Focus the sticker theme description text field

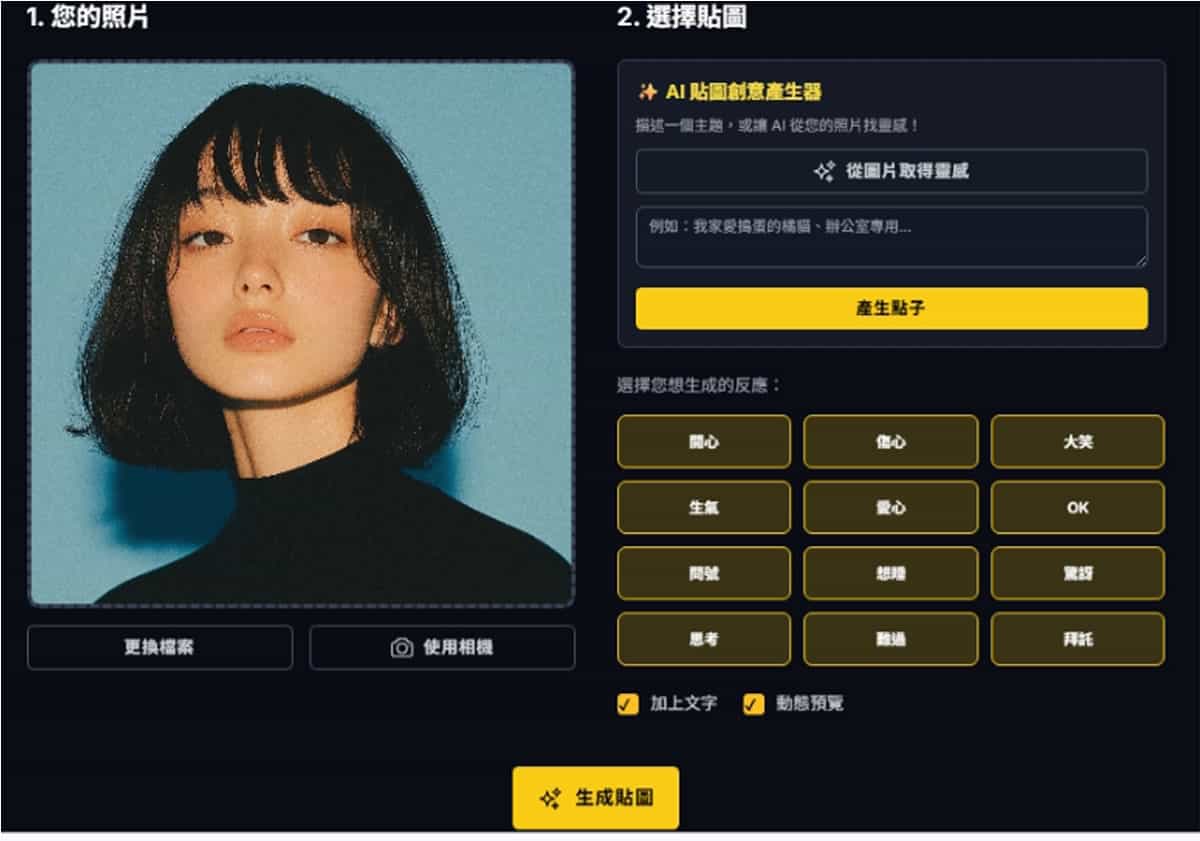891,237
